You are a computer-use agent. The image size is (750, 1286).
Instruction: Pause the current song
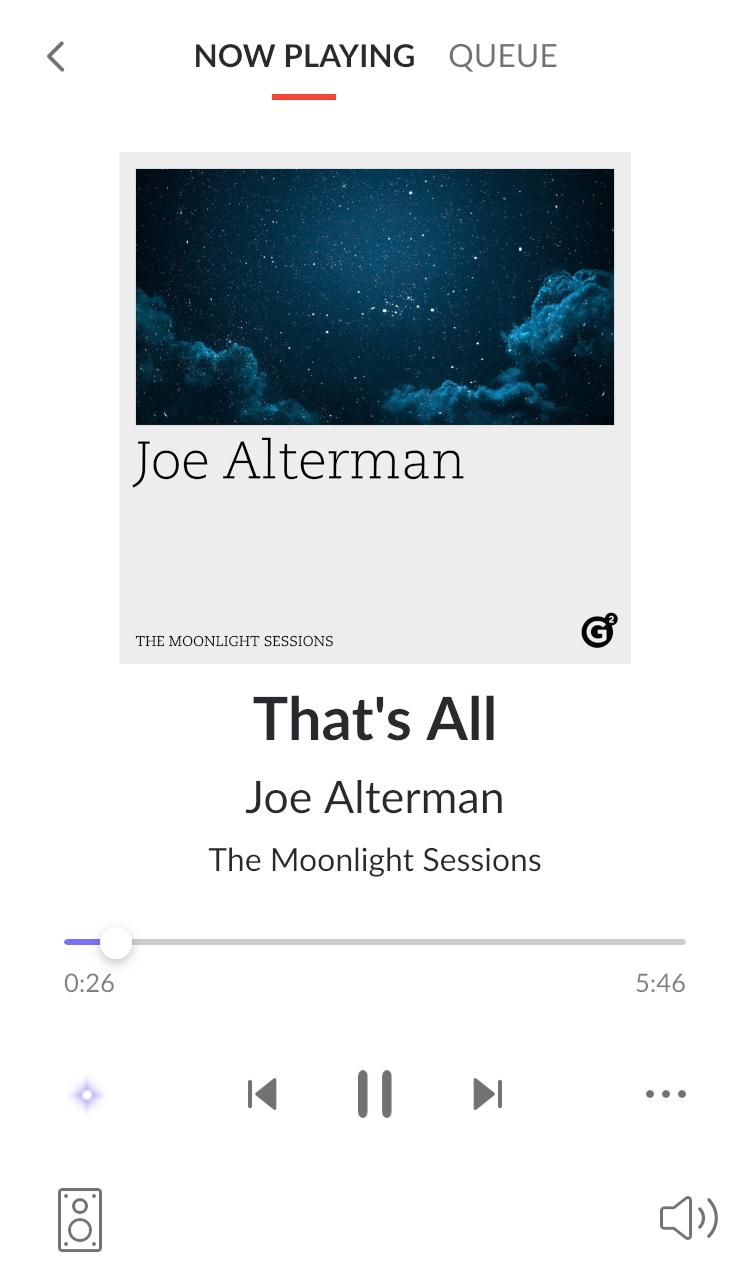coord(375,1094)
